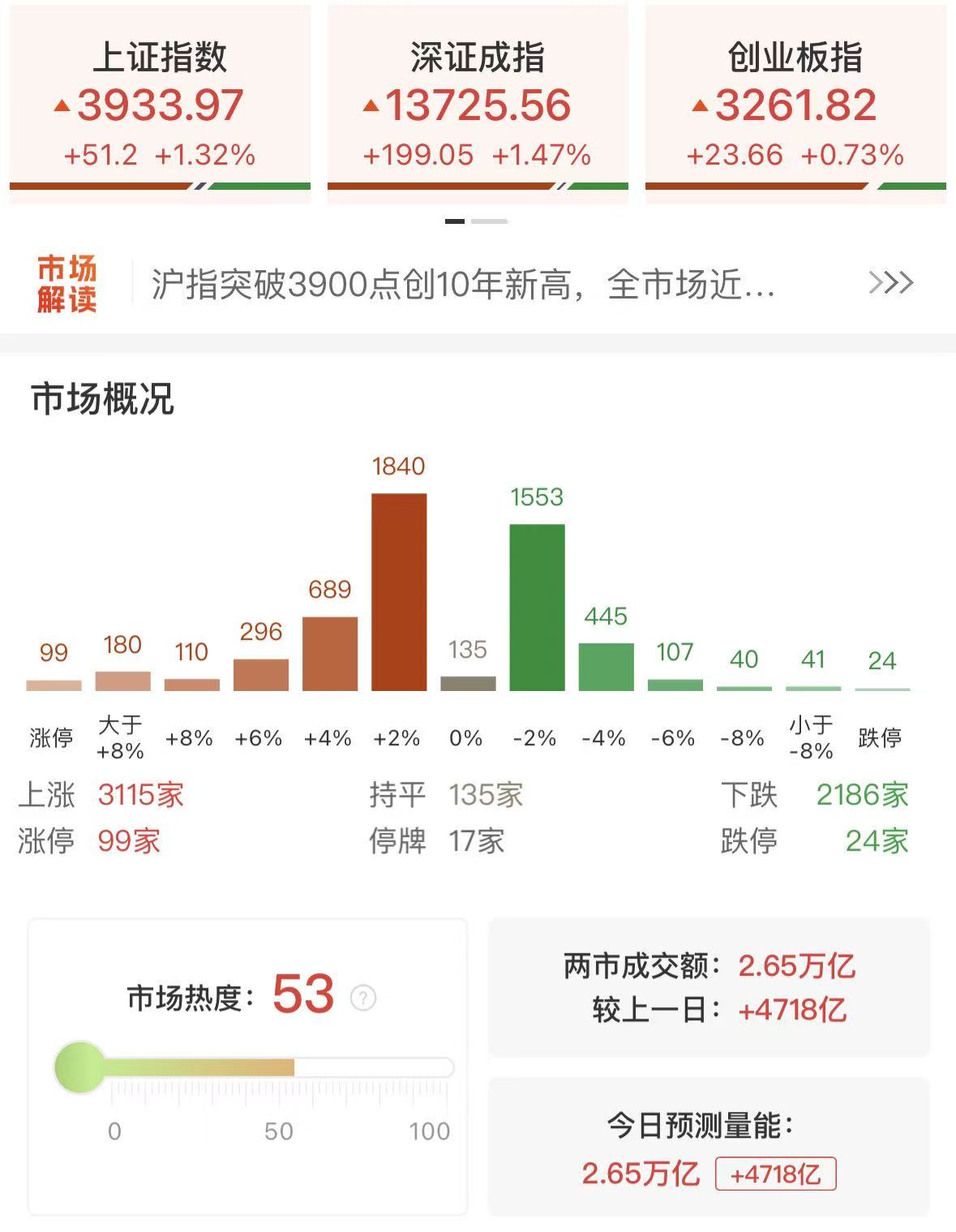Read the 市场解读 headline about 沪指突破3900点
Screen dimensions: 956x1232
(x=462, y=285)
